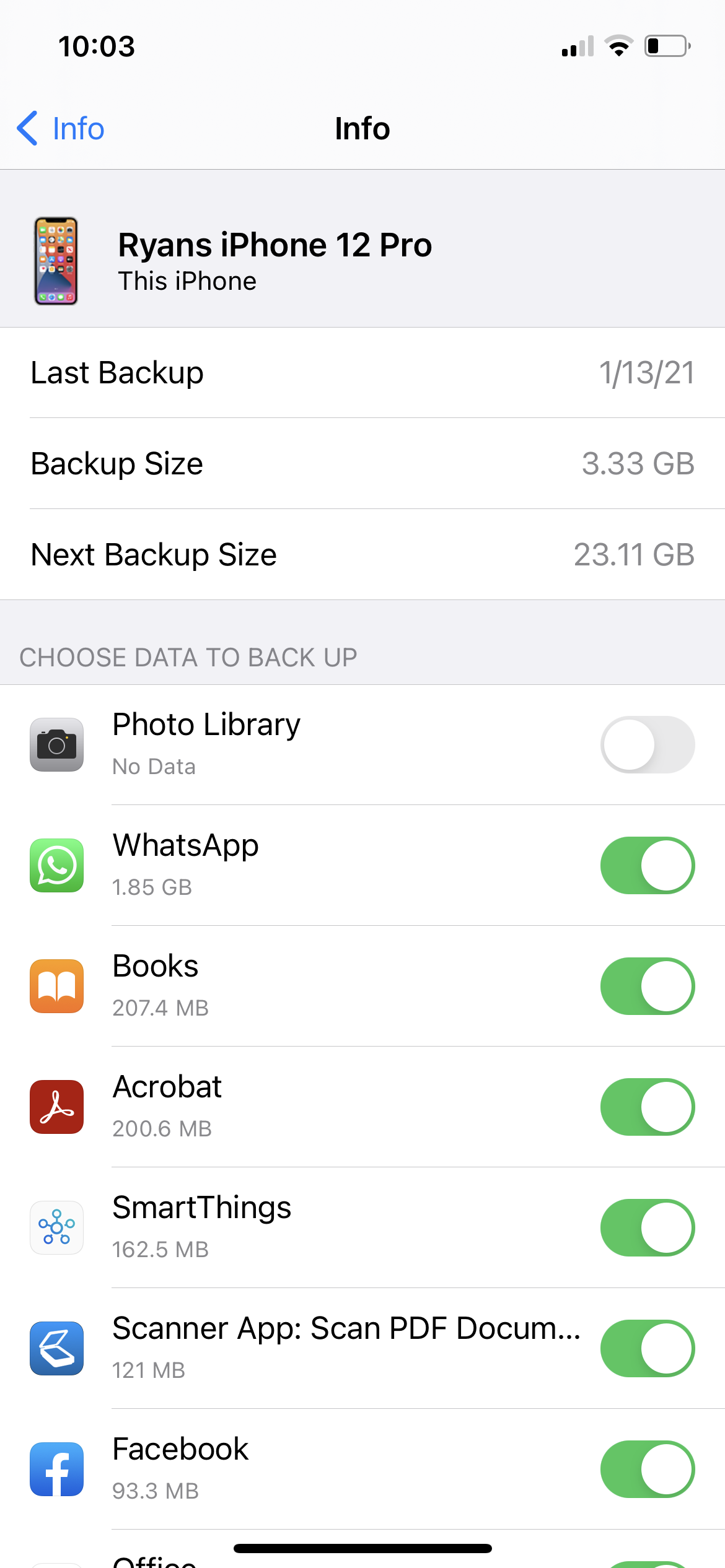
Task: Click the SmartThings app icon
Action: tap(56, 1228)
